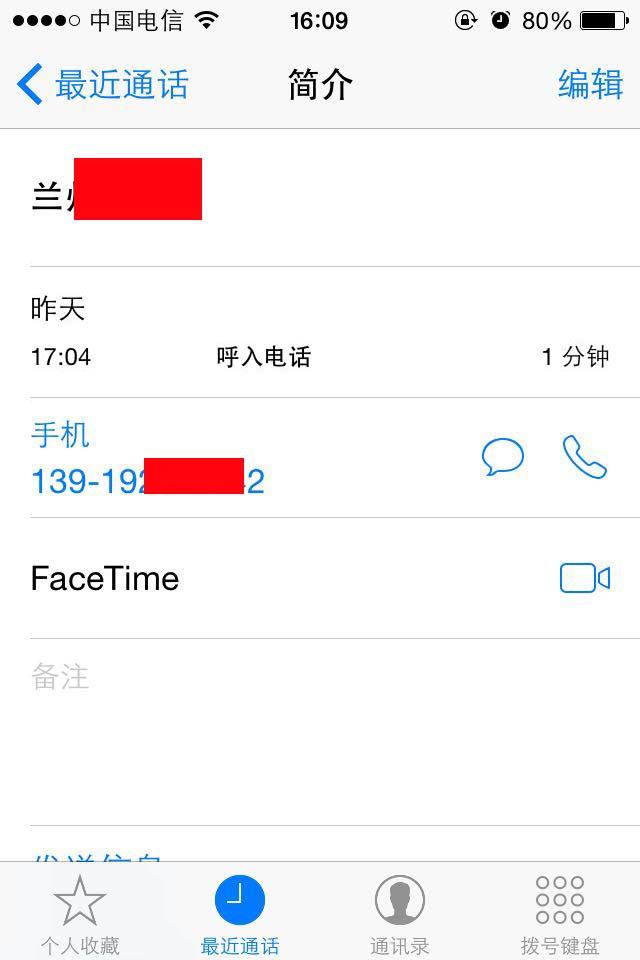The image size is (640, 960).
Task: Tap the 手机 phone number to dial
Action: click(147, 481)
